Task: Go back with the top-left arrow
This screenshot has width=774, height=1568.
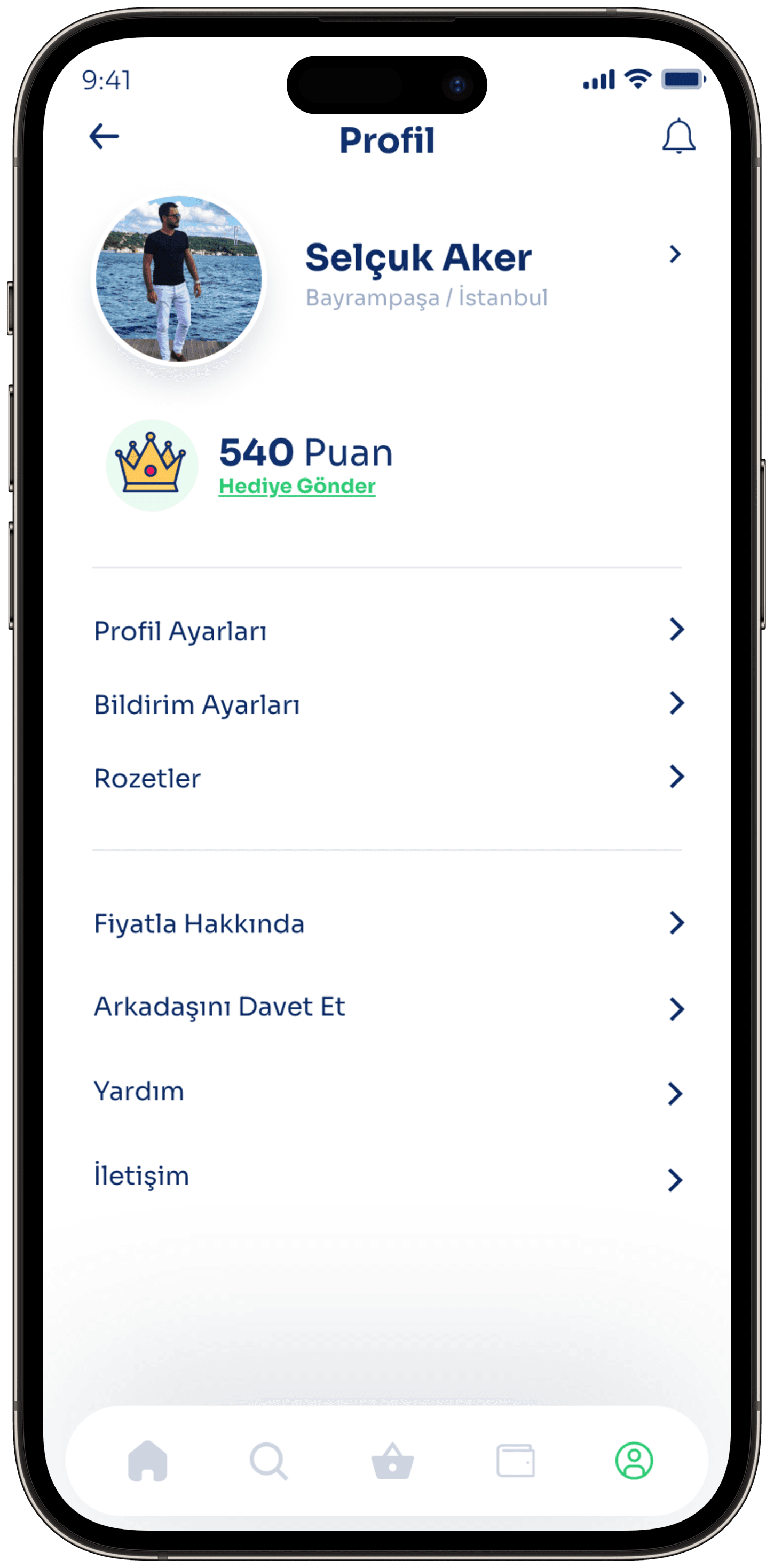Action: point(104,136)
